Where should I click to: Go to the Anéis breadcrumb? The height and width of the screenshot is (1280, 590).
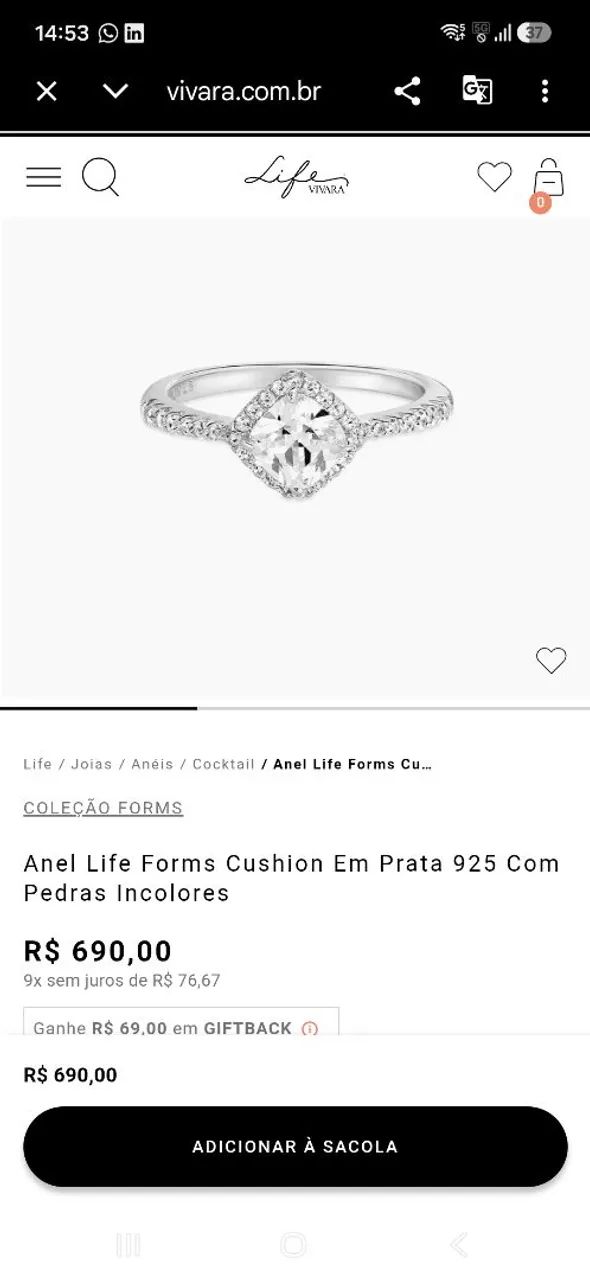coord(152,764)
